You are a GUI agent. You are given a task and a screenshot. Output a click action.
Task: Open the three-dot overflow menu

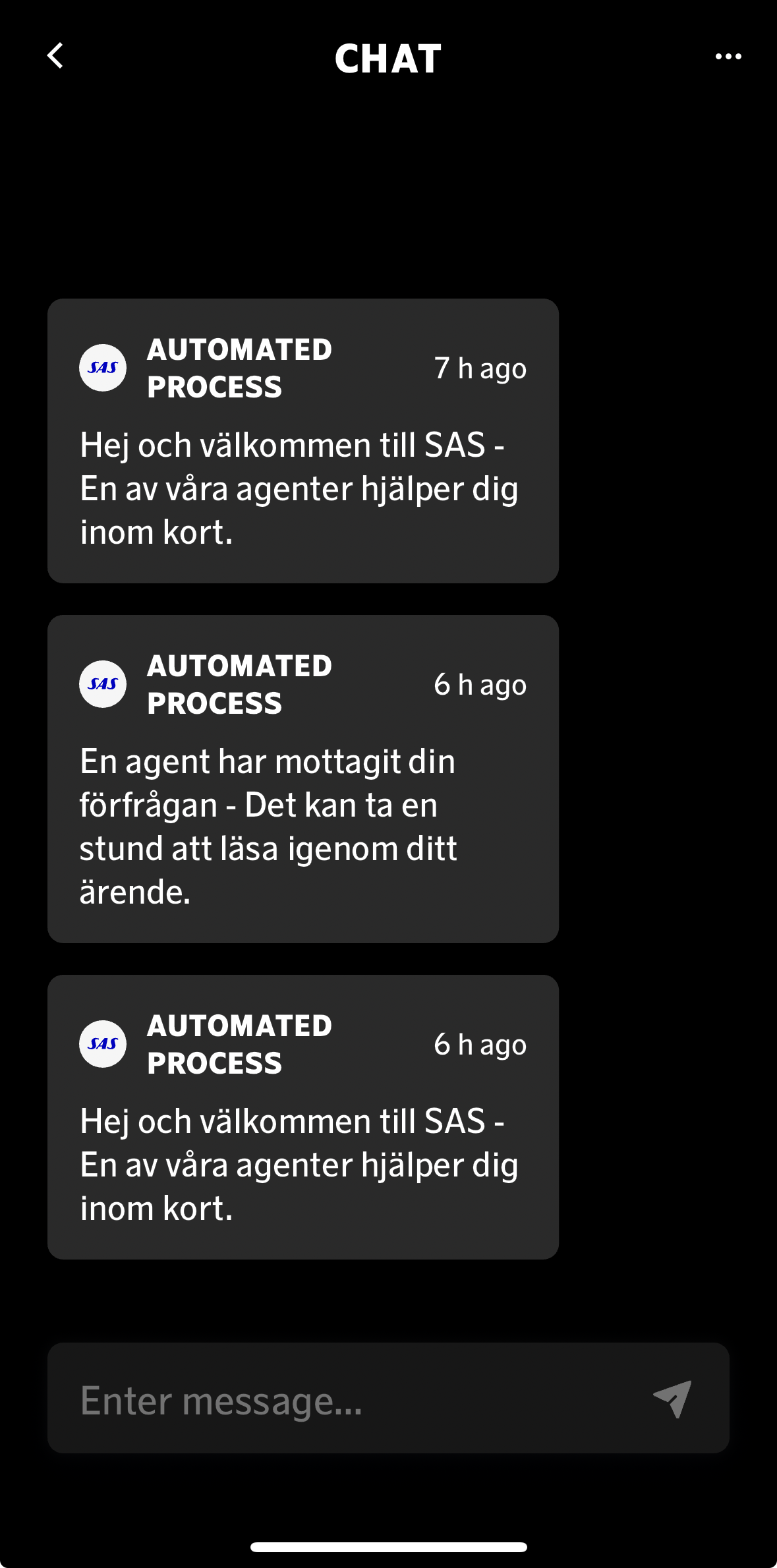click(728, 57)
